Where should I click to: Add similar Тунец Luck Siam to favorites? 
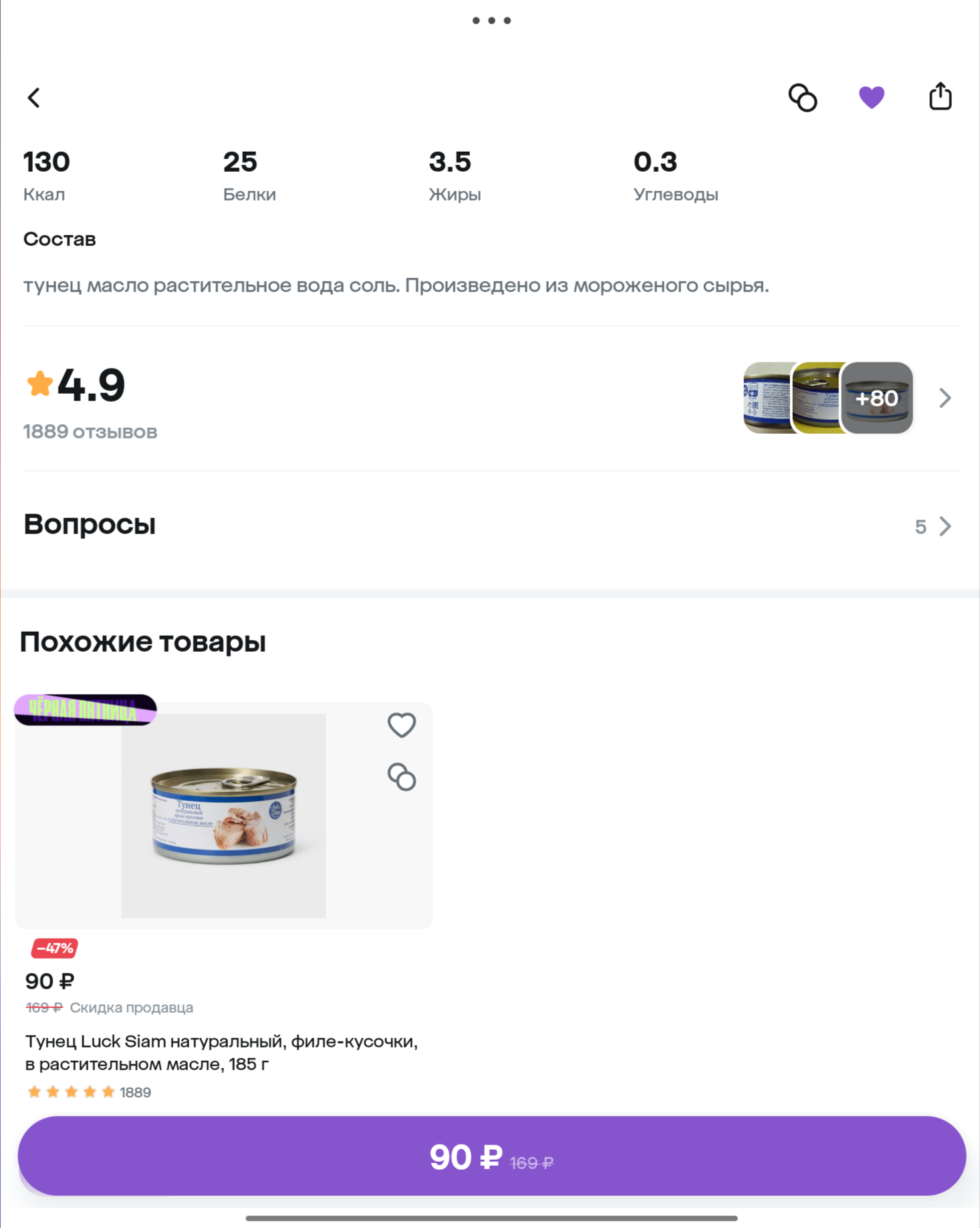pyautogui.click(x=402, y=725)
